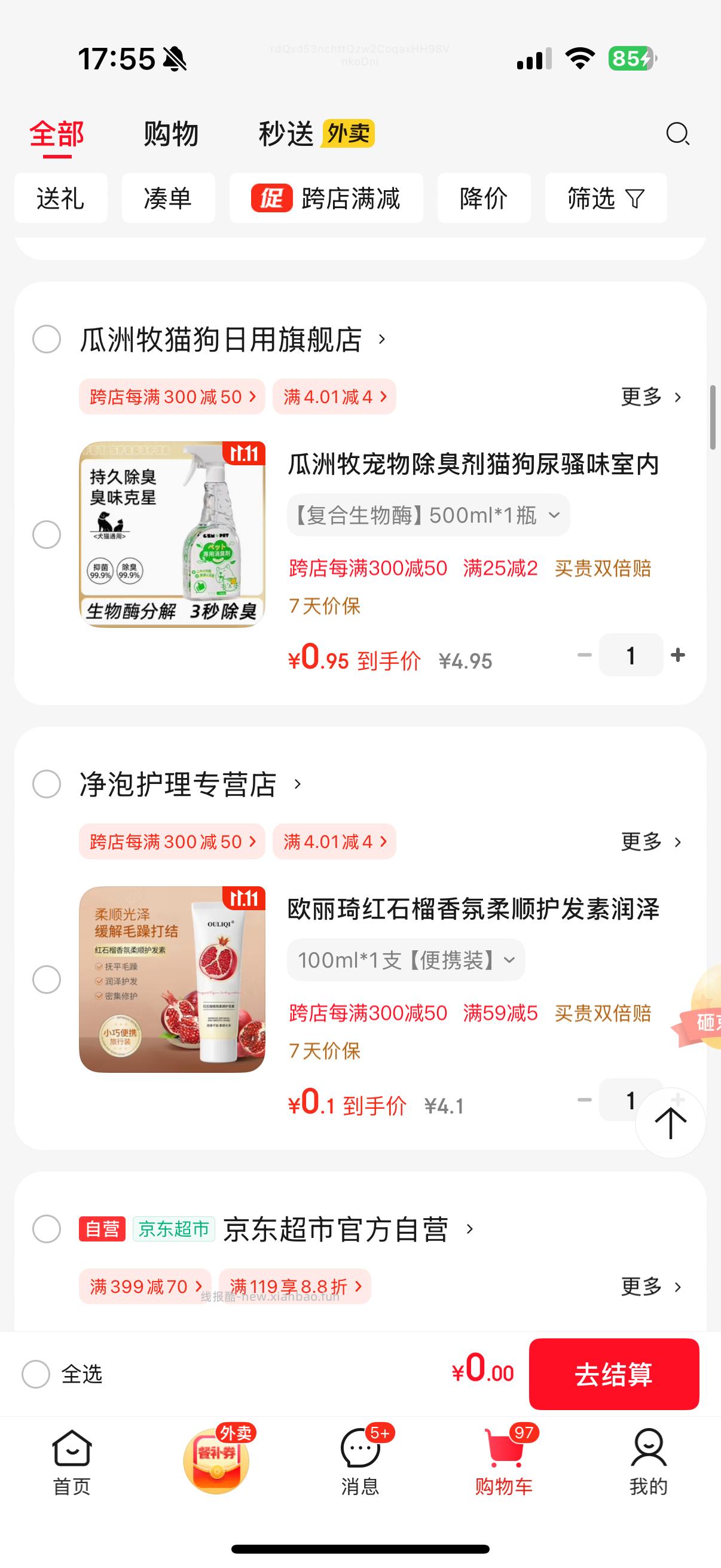Switch to the 秒送 tab
Screen dimensions: 721x1568
(x=287, y=134)
